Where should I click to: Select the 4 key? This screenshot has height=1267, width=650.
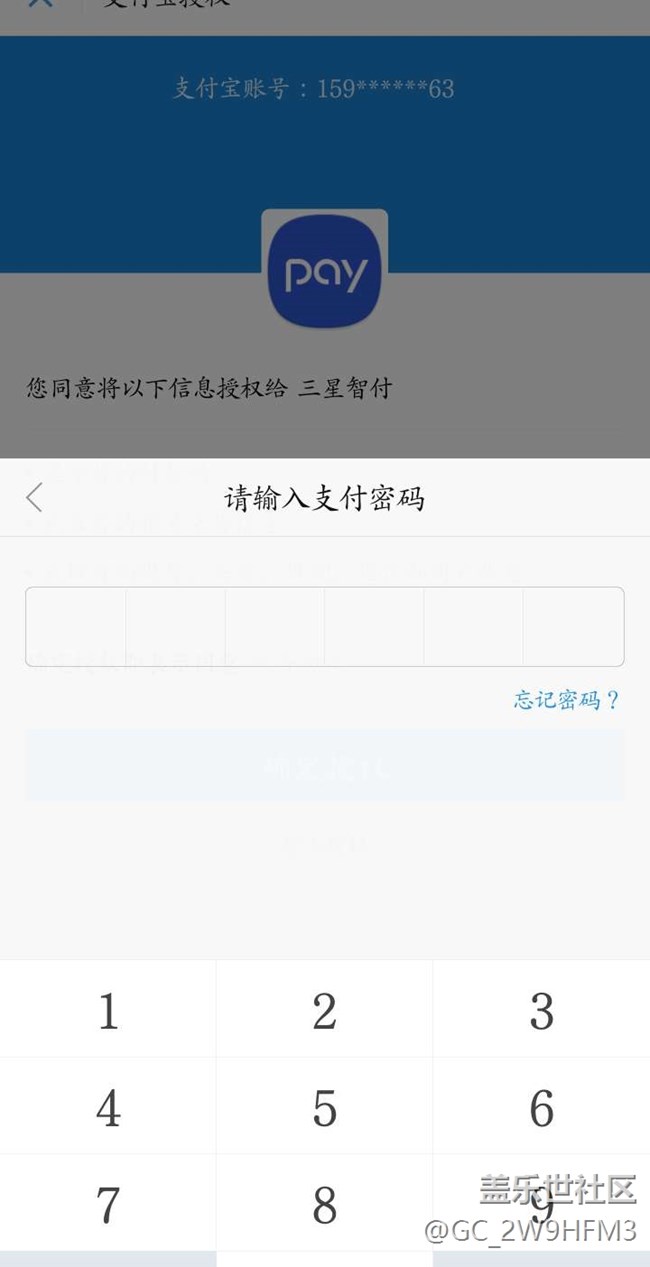[108, 1108]
